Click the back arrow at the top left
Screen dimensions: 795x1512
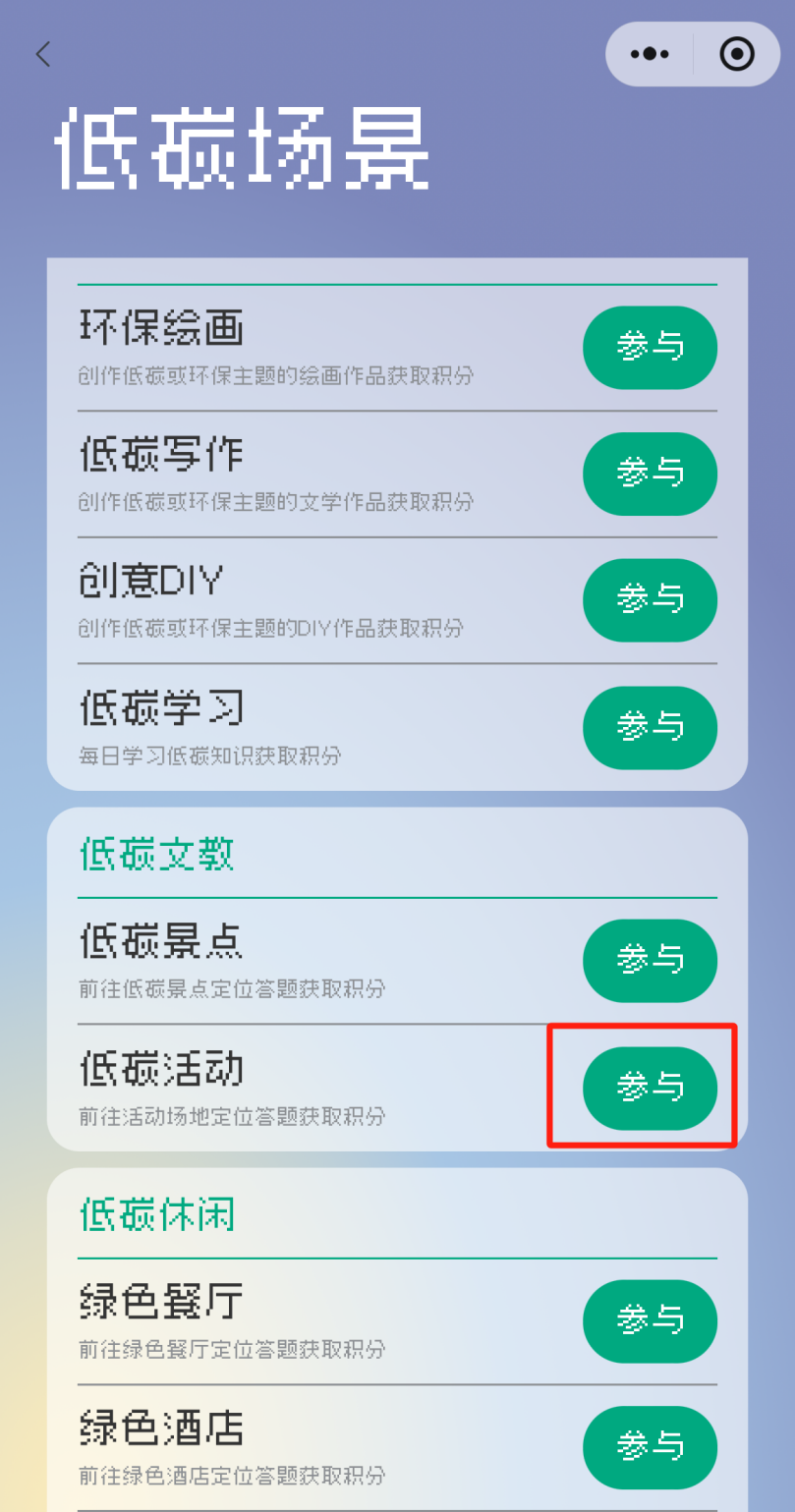[x=42, y=54]
